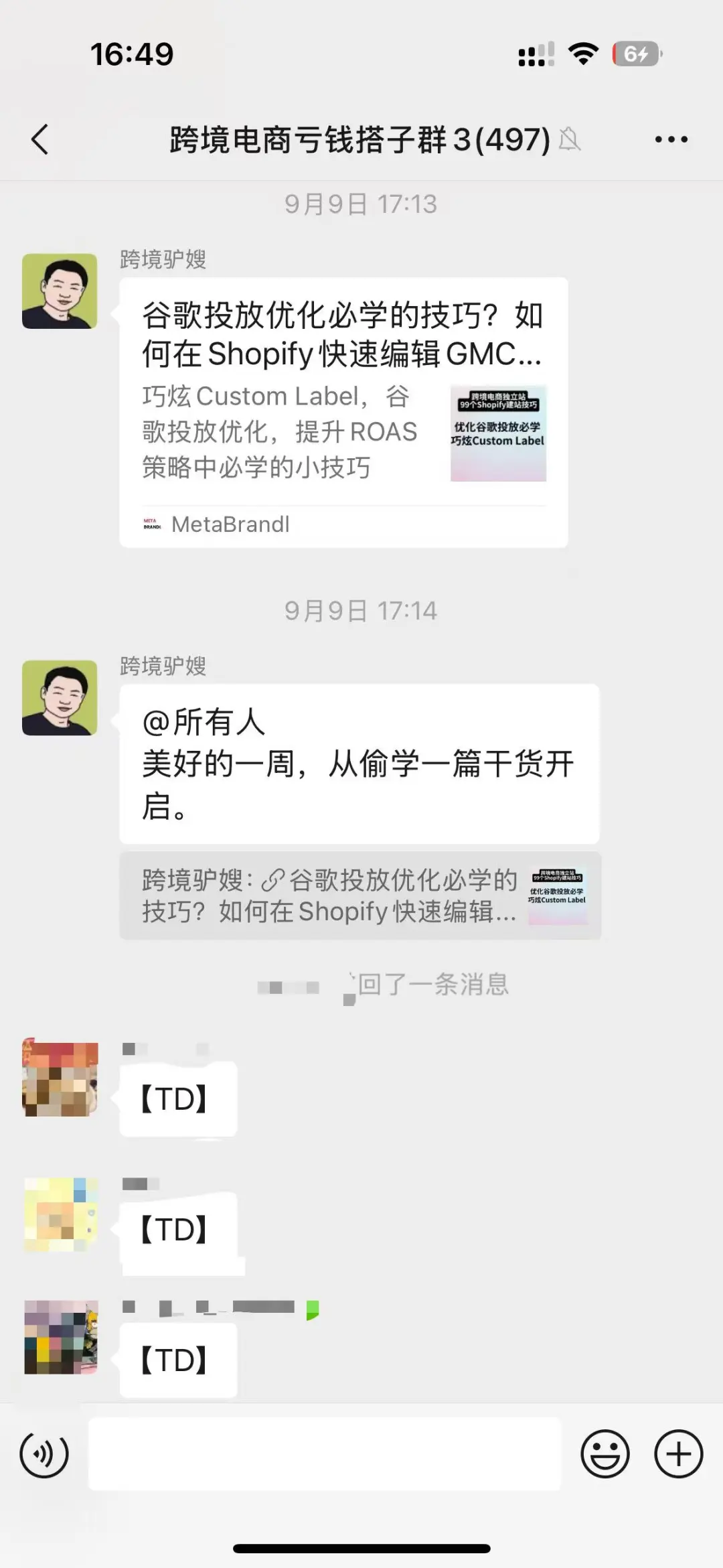Viewport: 723px width, 1568px height.
Task: Open the group chat details menu
Action: pyautogui.click(x=671, y=139)
